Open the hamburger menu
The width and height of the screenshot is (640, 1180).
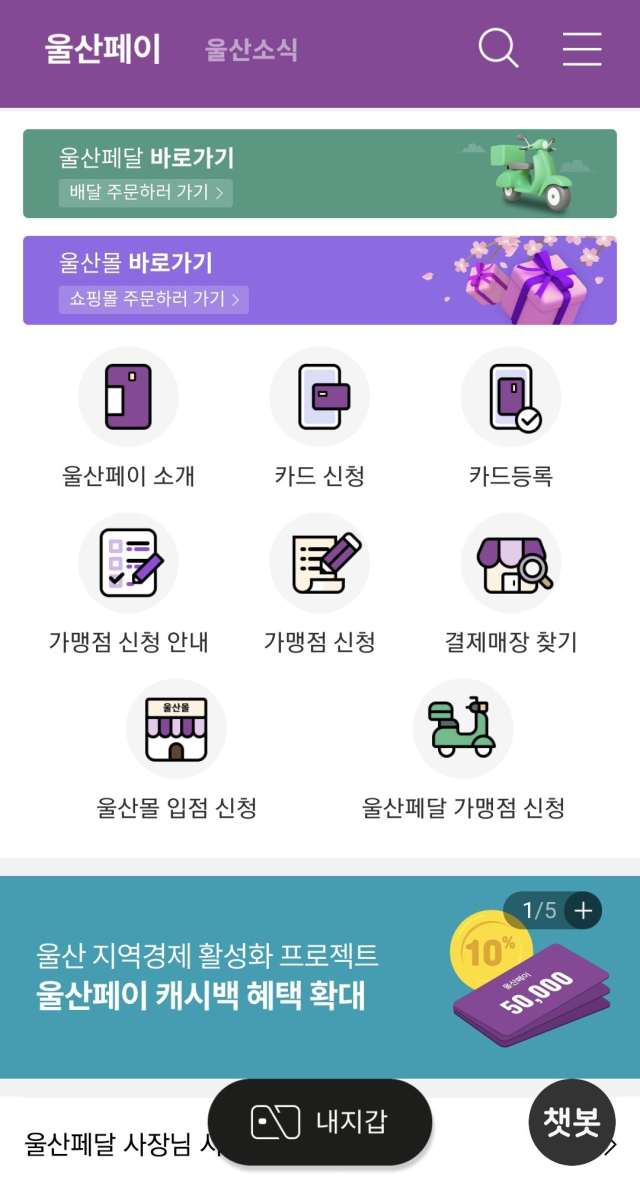pyautogui.click(x=582, y=49)
